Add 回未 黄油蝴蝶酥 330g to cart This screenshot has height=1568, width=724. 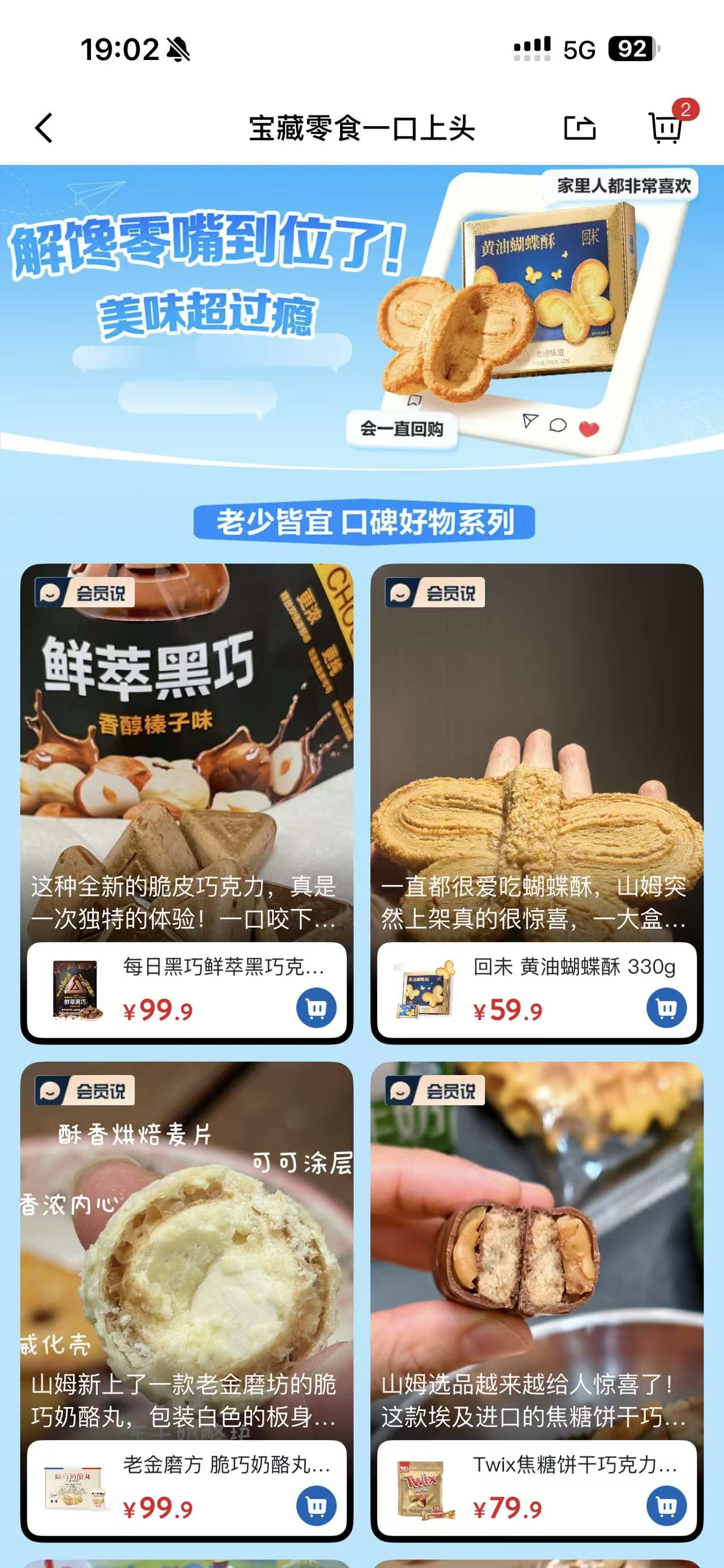[666, 1008]
